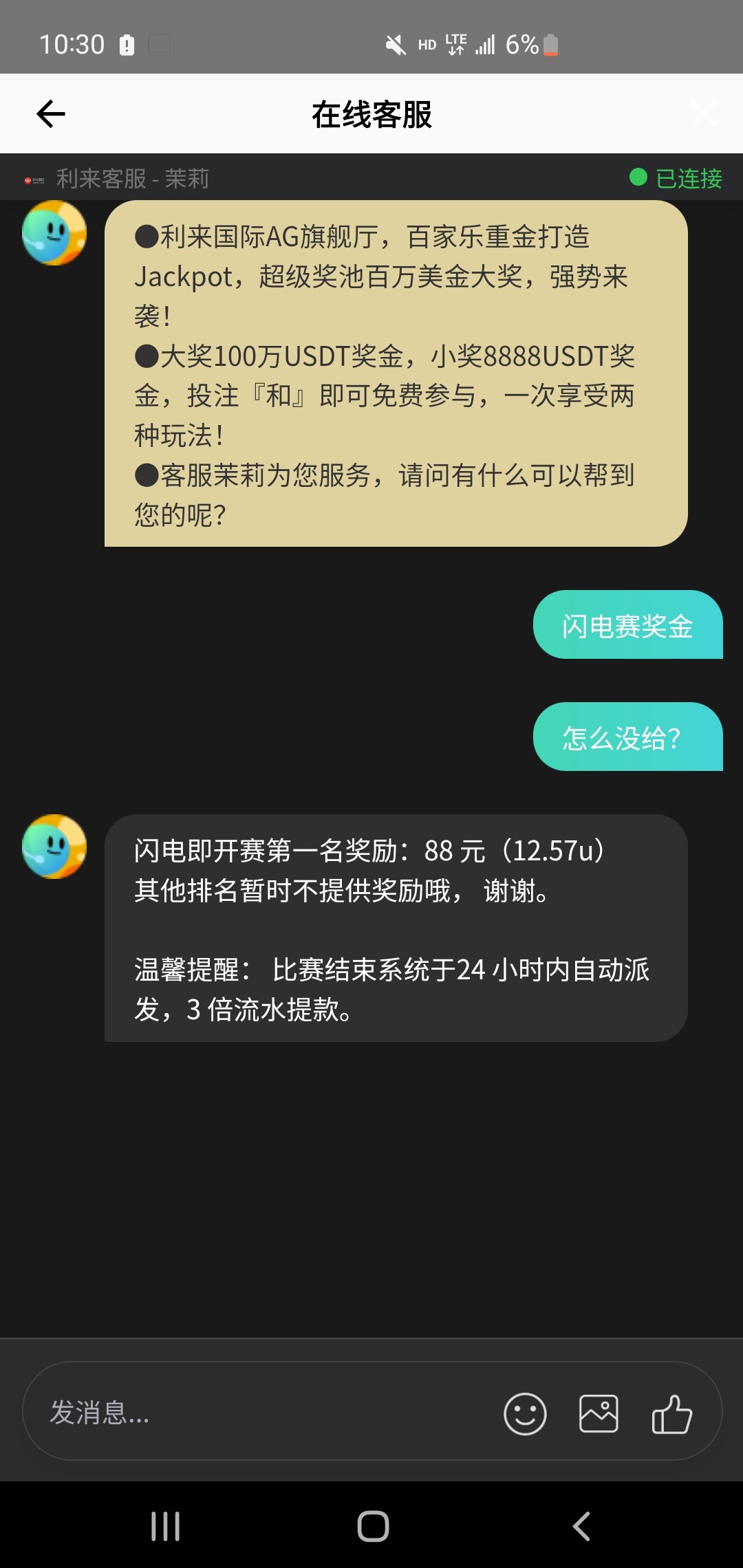Open the emoji picker in the chat input
This screenshot has height=1568, width=743.
coord(525,1413)
